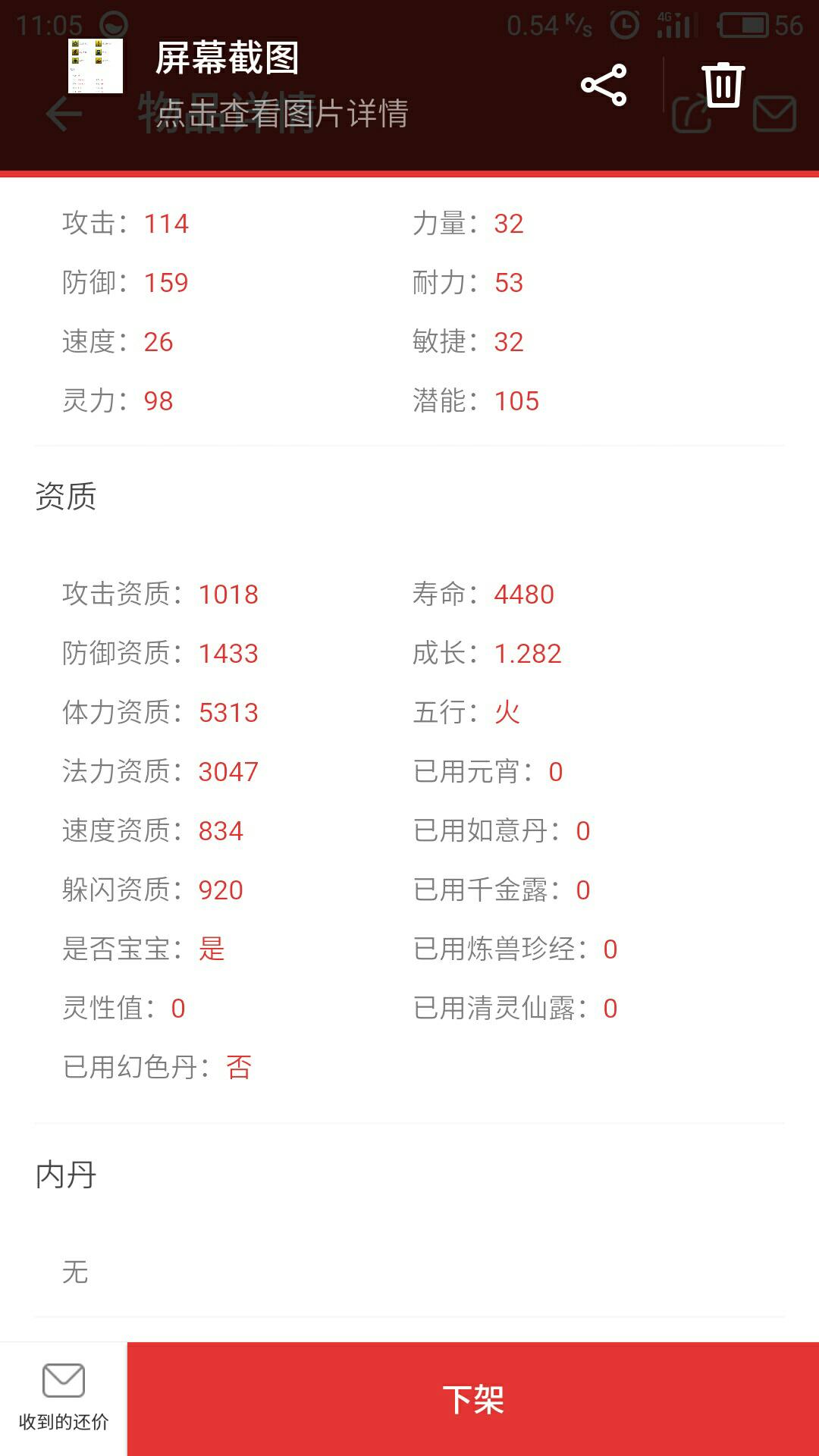Delete the captured screenshot

723,85
